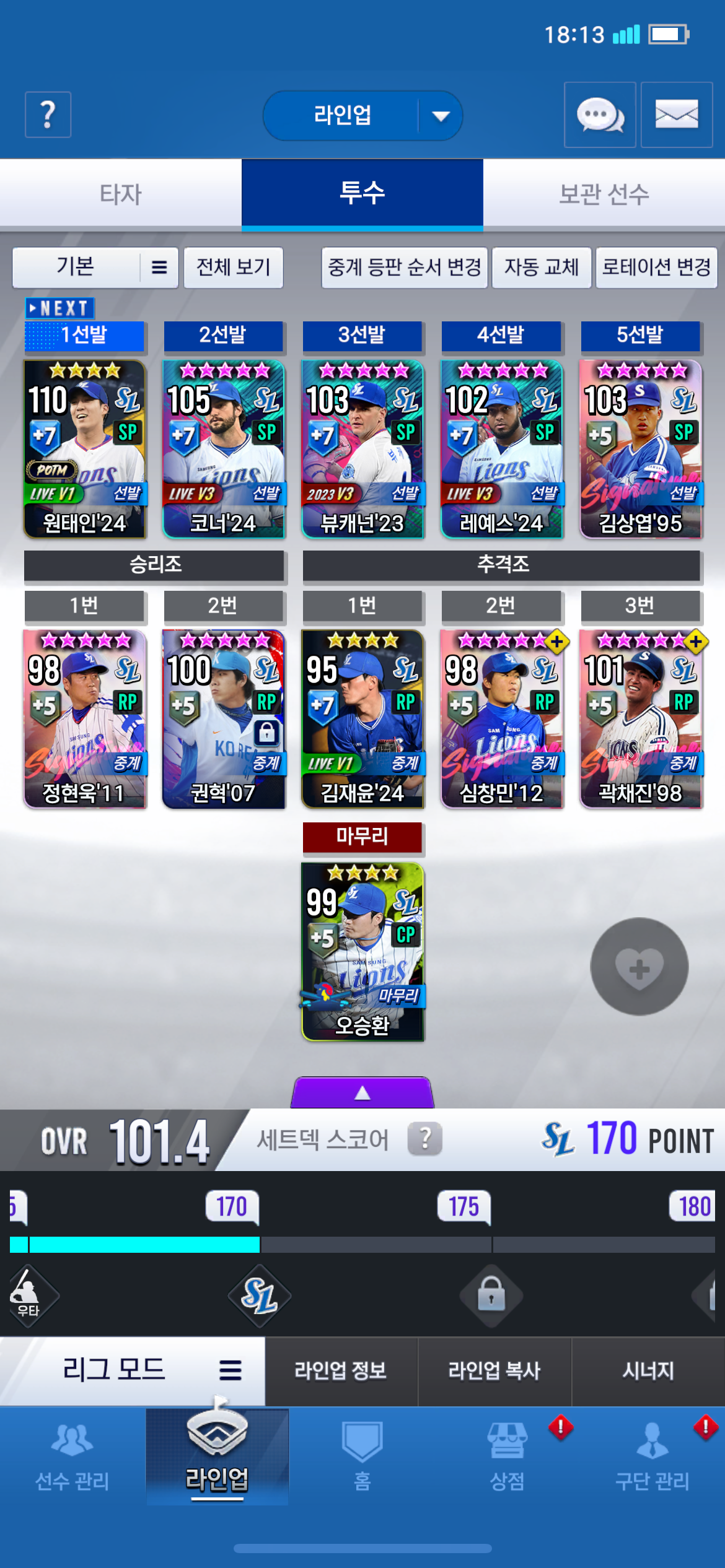Select the 권혁'07 reliever card
Image resolution: width=725 pixels, height=1568 pixels.
point(224,719)
